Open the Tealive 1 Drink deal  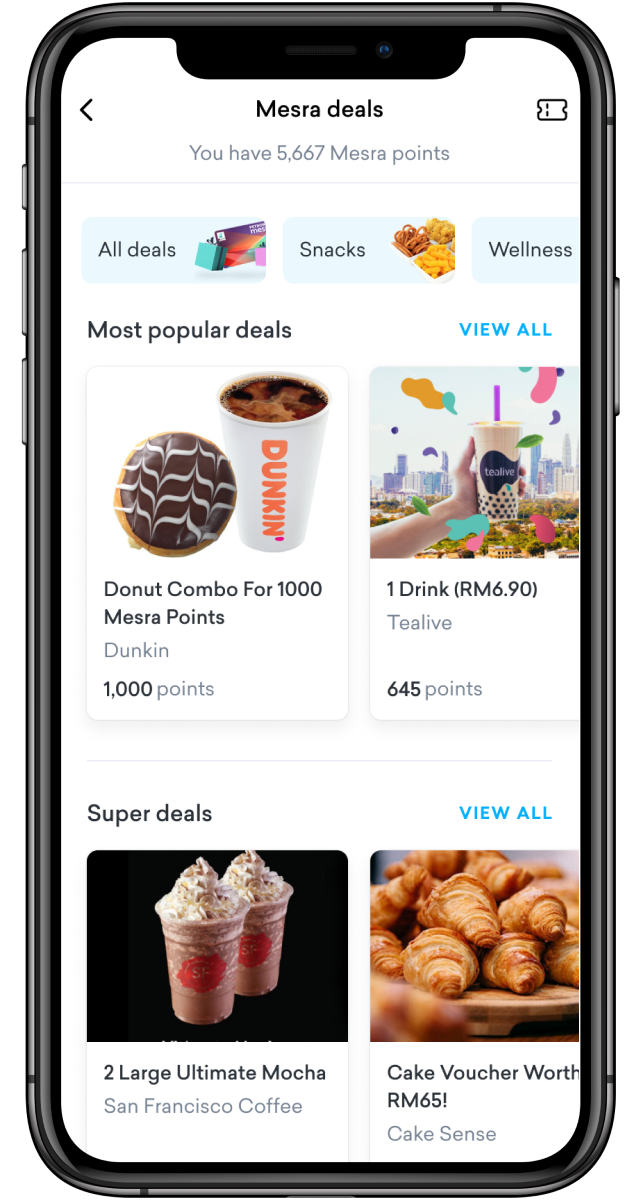point(474,542)
